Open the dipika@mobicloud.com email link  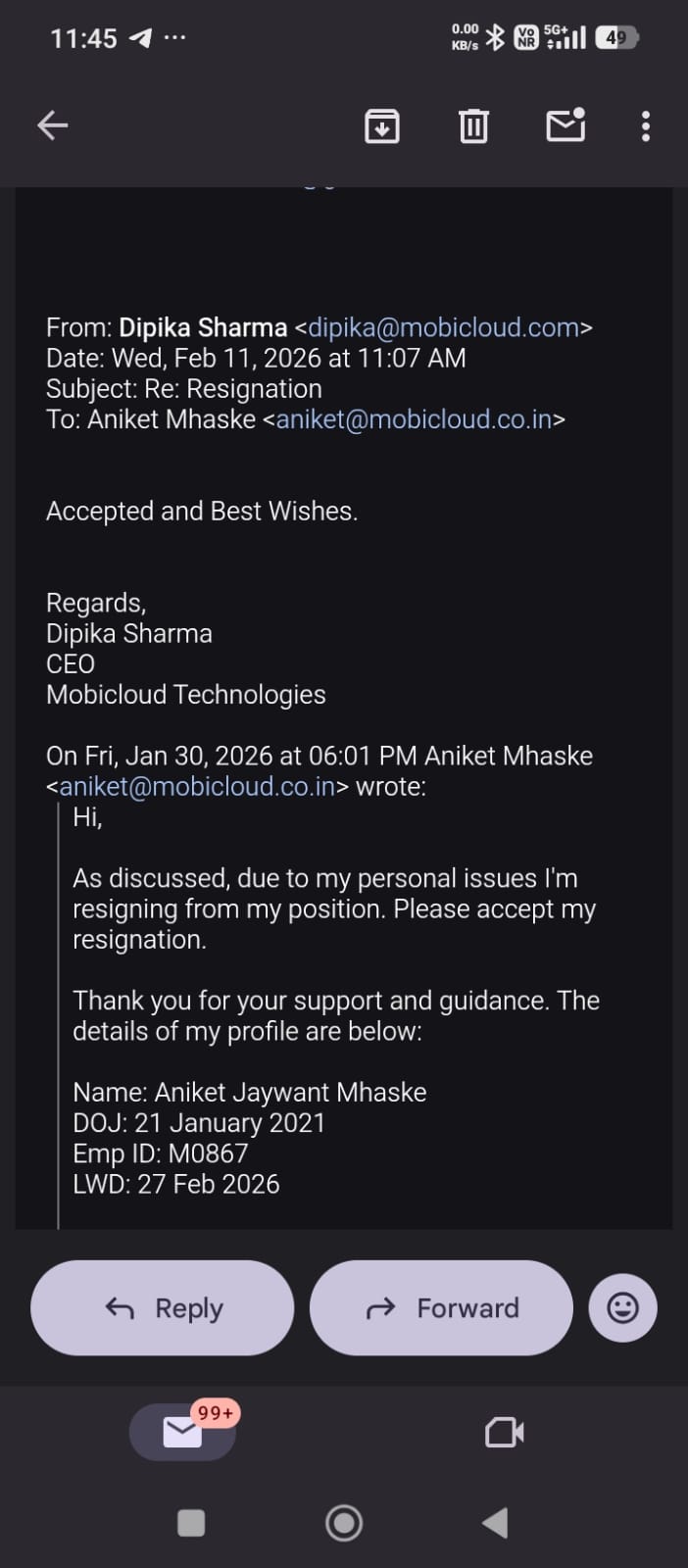(443, 327)
